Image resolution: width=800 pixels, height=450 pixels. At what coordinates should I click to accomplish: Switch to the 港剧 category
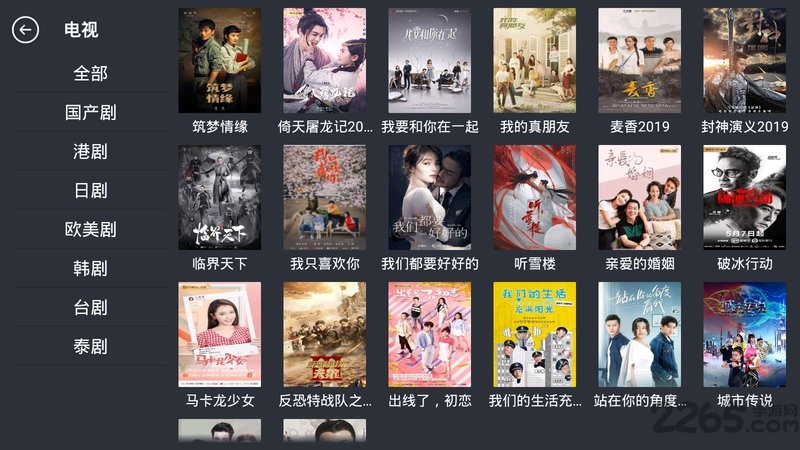pos(90,151)
